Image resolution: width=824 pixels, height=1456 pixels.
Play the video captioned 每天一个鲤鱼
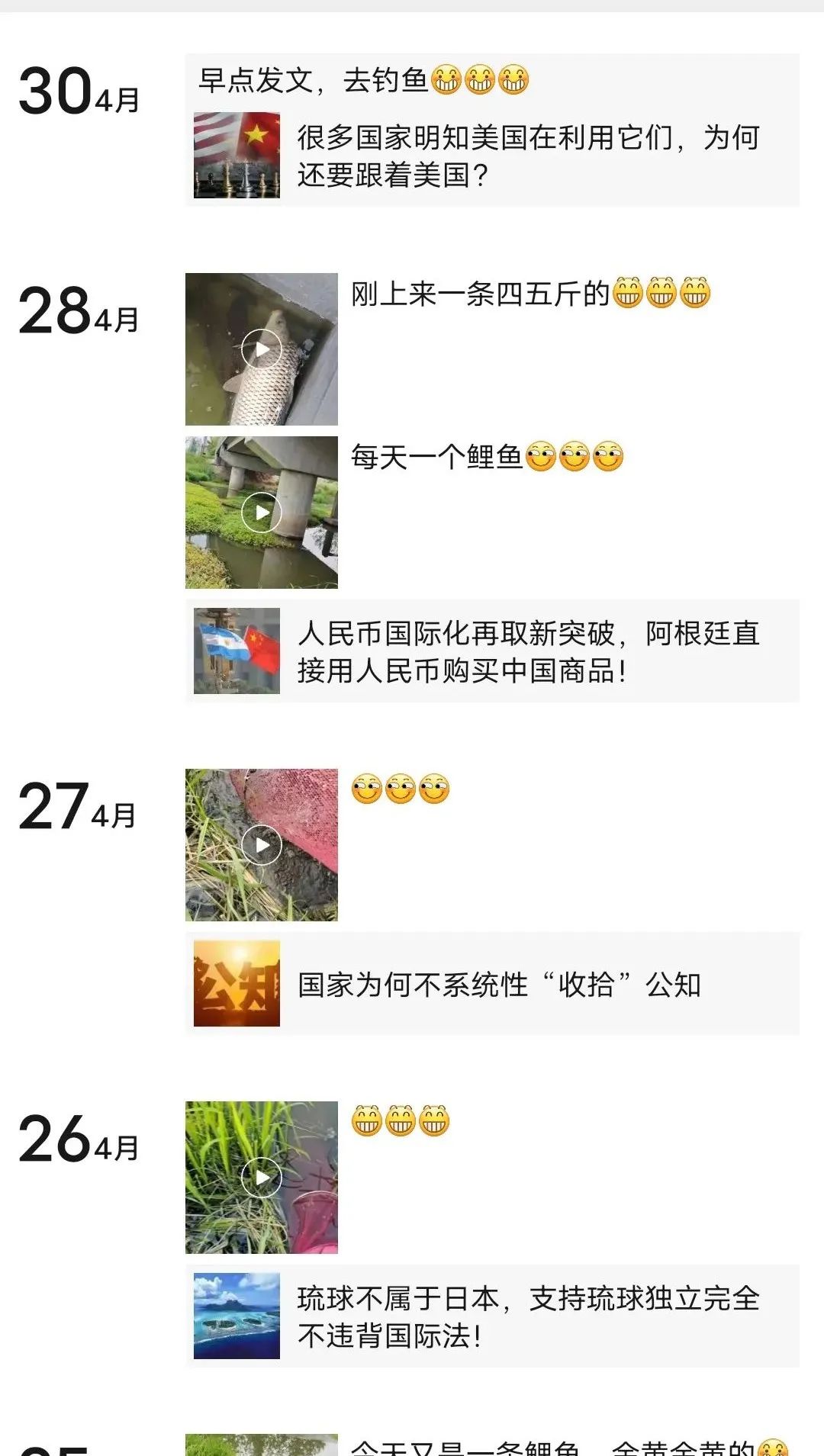tap(262, 513)
